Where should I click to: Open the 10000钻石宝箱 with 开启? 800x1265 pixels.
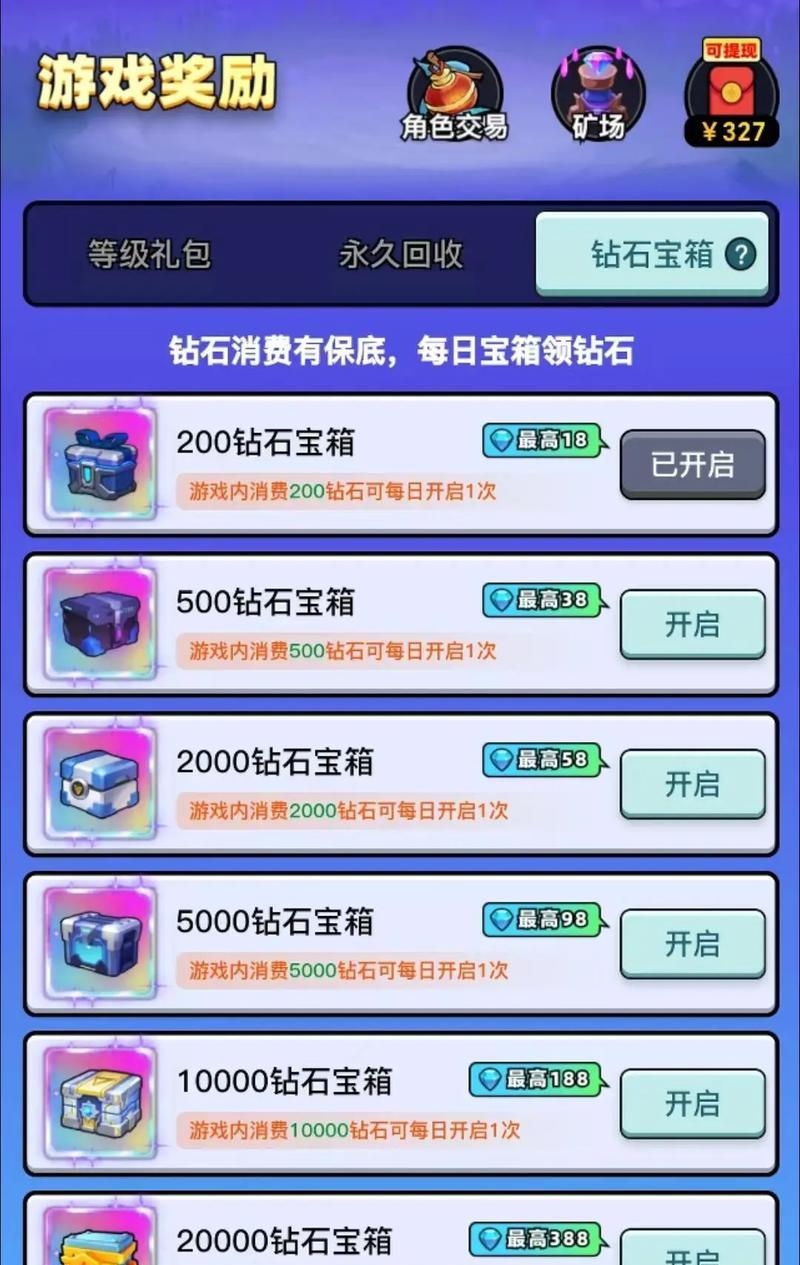click(692, 1103)
